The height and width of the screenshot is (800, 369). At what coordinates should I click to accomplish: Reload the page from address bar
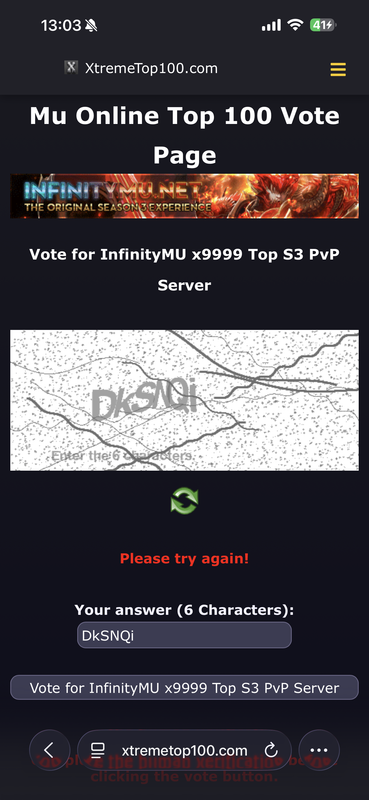[270, 750]
